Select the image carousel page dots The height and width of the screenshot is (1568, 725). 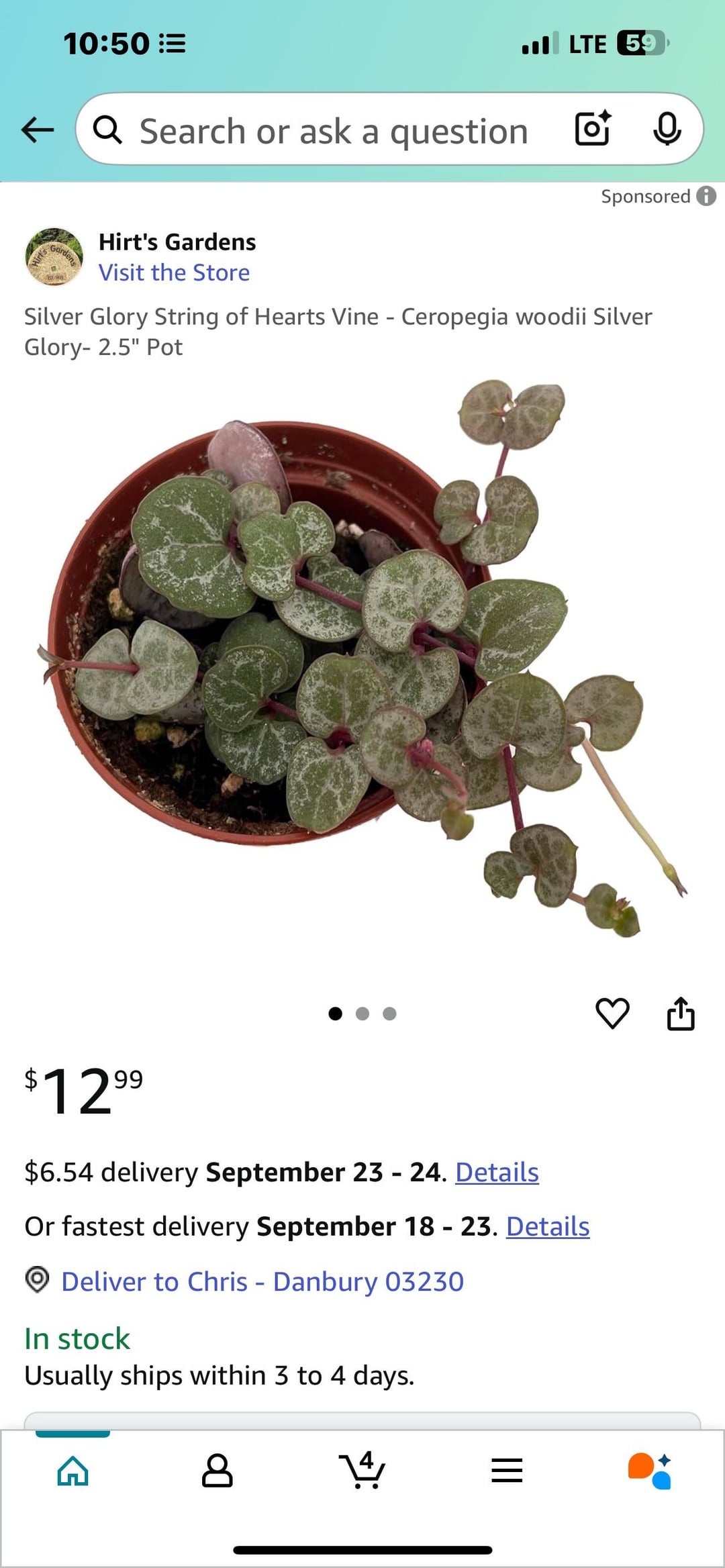coord(362,1014)
